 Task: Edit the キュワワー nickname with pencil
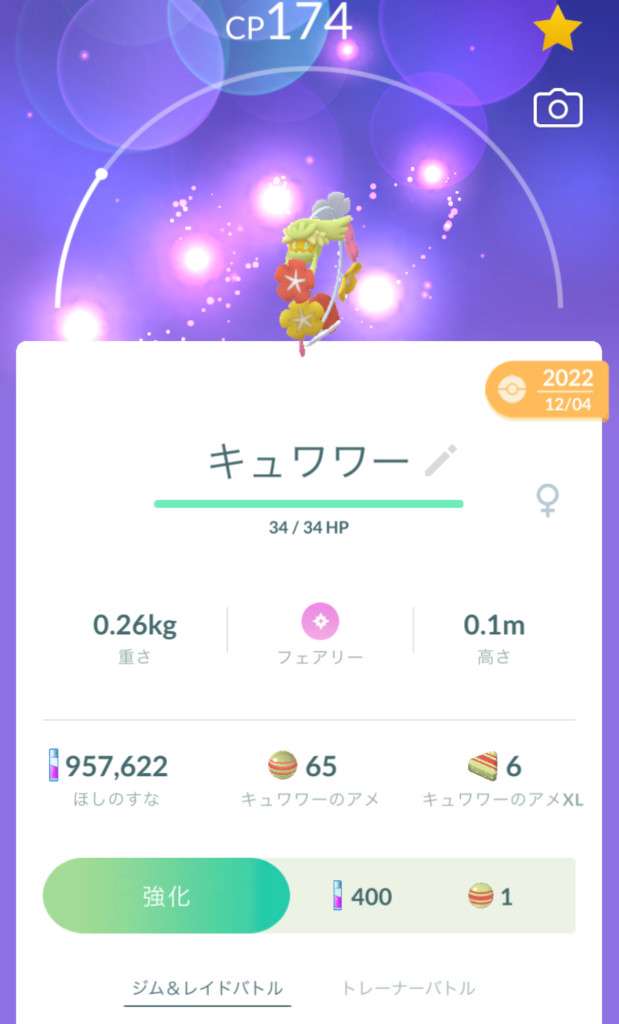click(x=441, y=461)
